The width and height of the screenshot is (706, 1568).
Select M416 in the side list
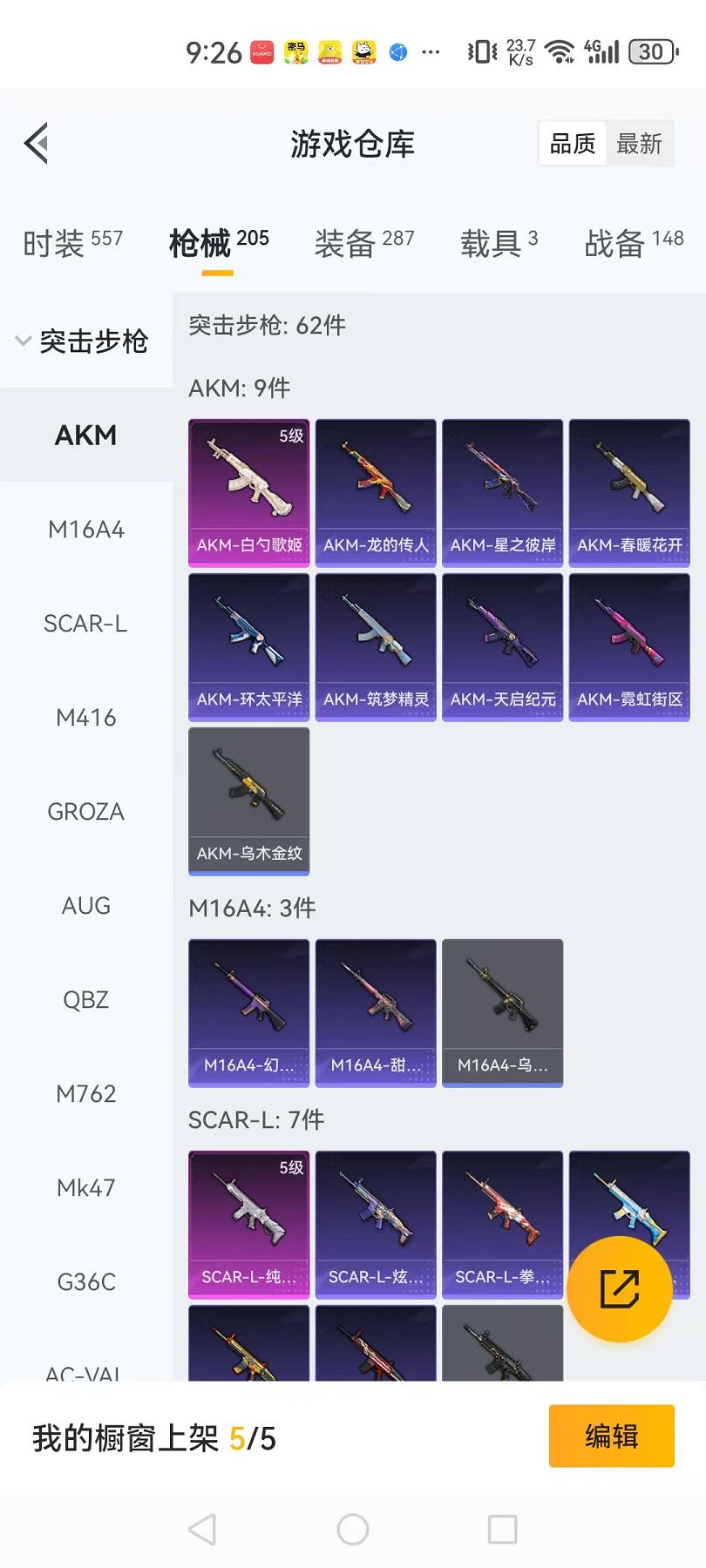coord(85,717)
